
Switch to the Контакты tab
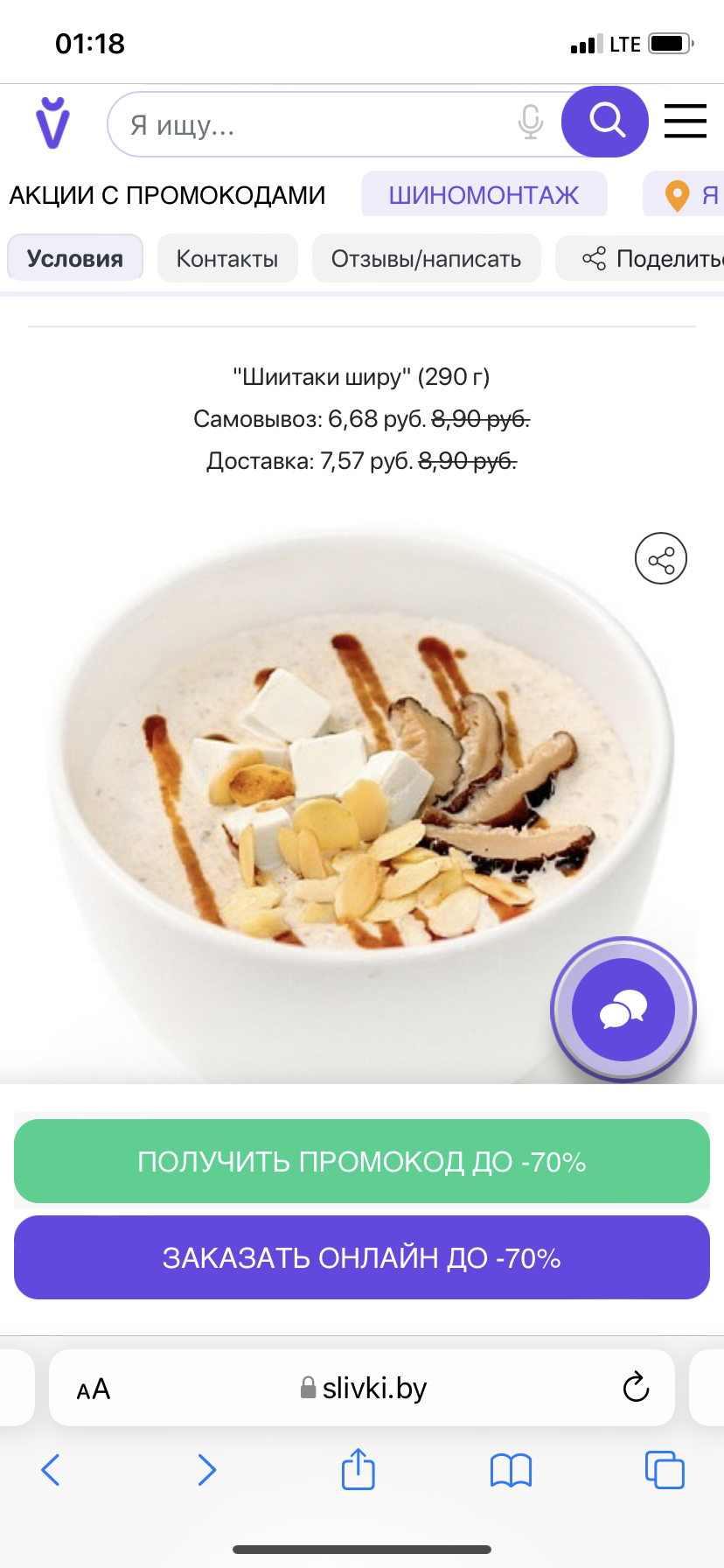coord(227,258)
